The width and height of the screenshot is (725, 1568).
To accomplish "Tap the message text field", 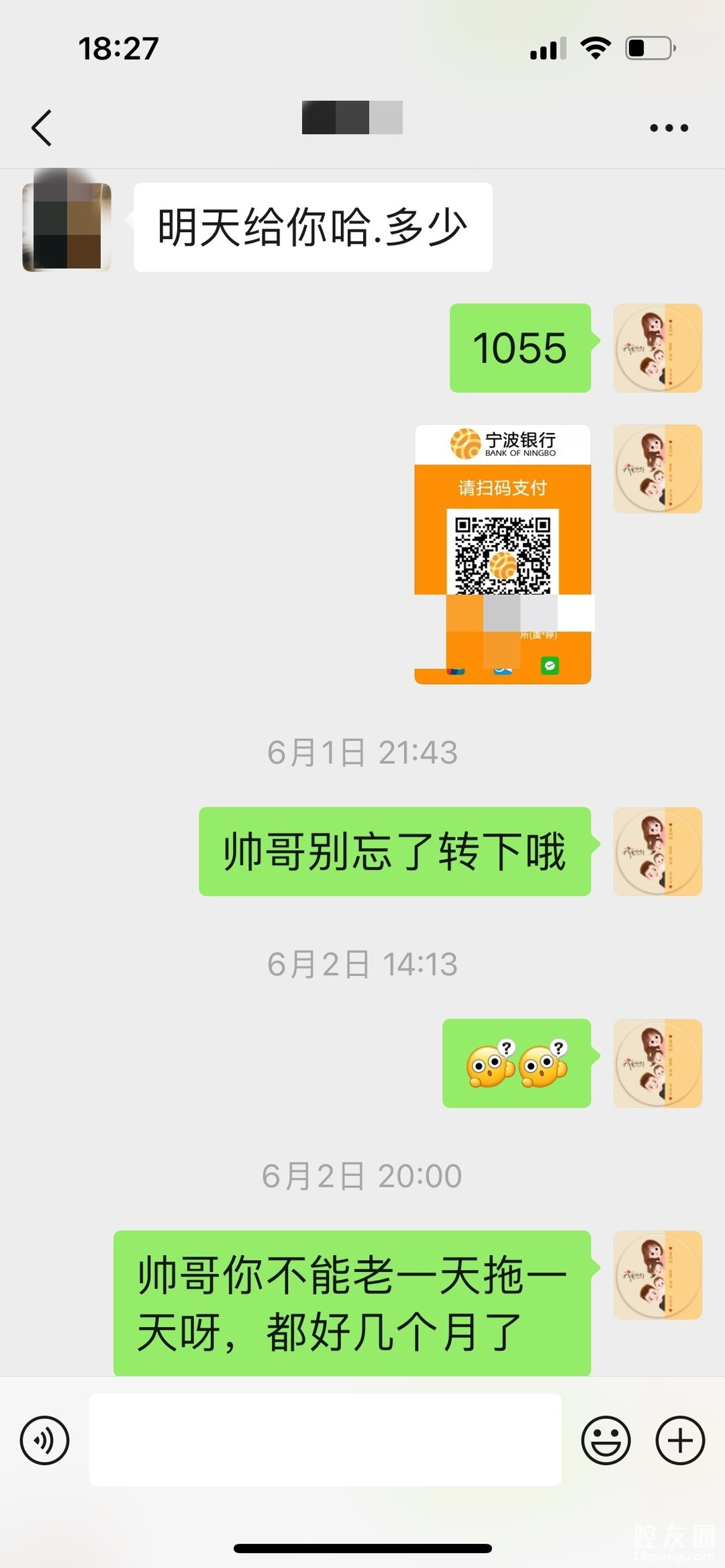I will (325, 1440).
